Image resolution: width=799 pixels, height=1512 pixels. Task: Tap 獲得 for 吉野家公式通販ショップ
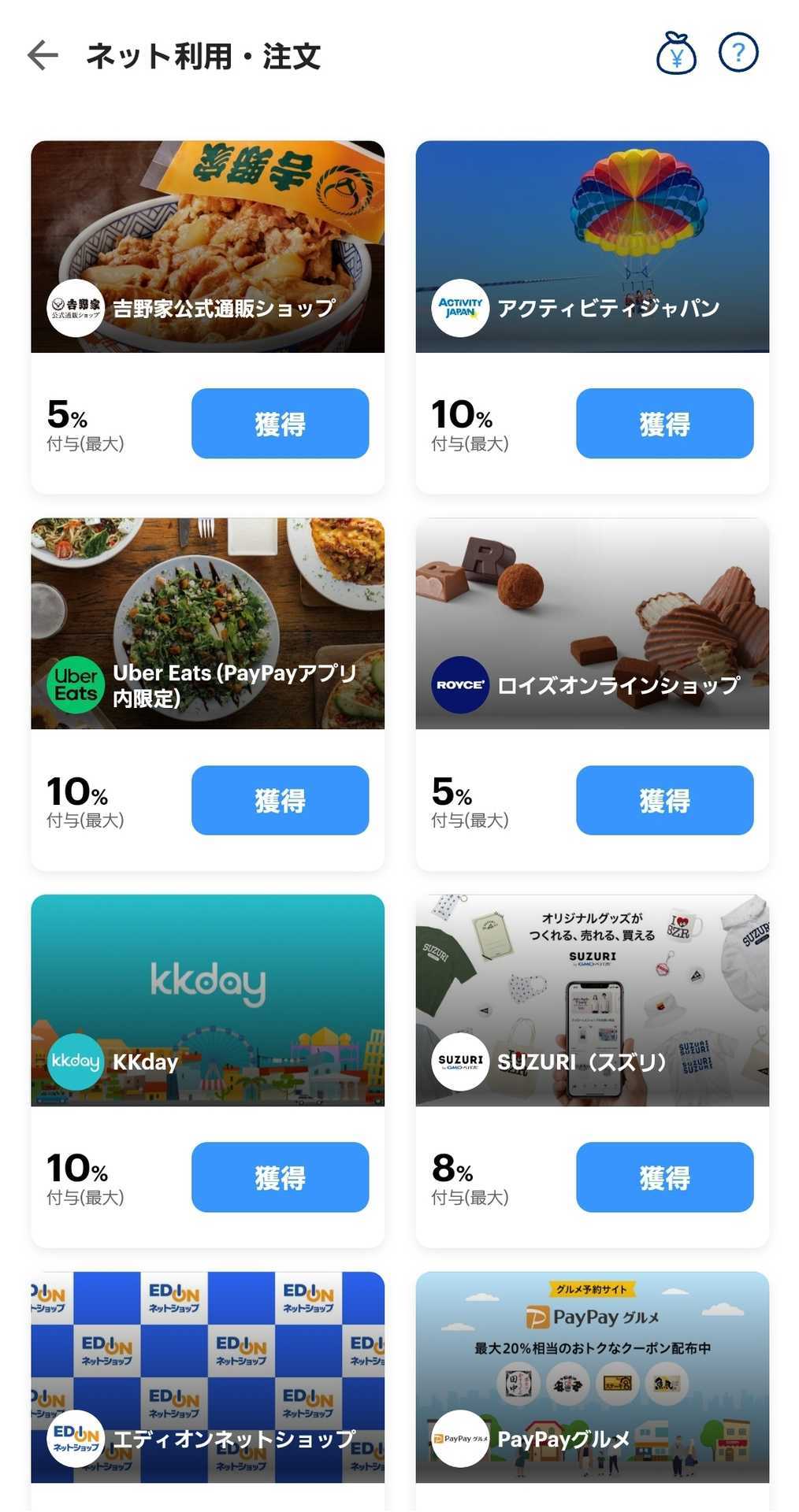280,424
